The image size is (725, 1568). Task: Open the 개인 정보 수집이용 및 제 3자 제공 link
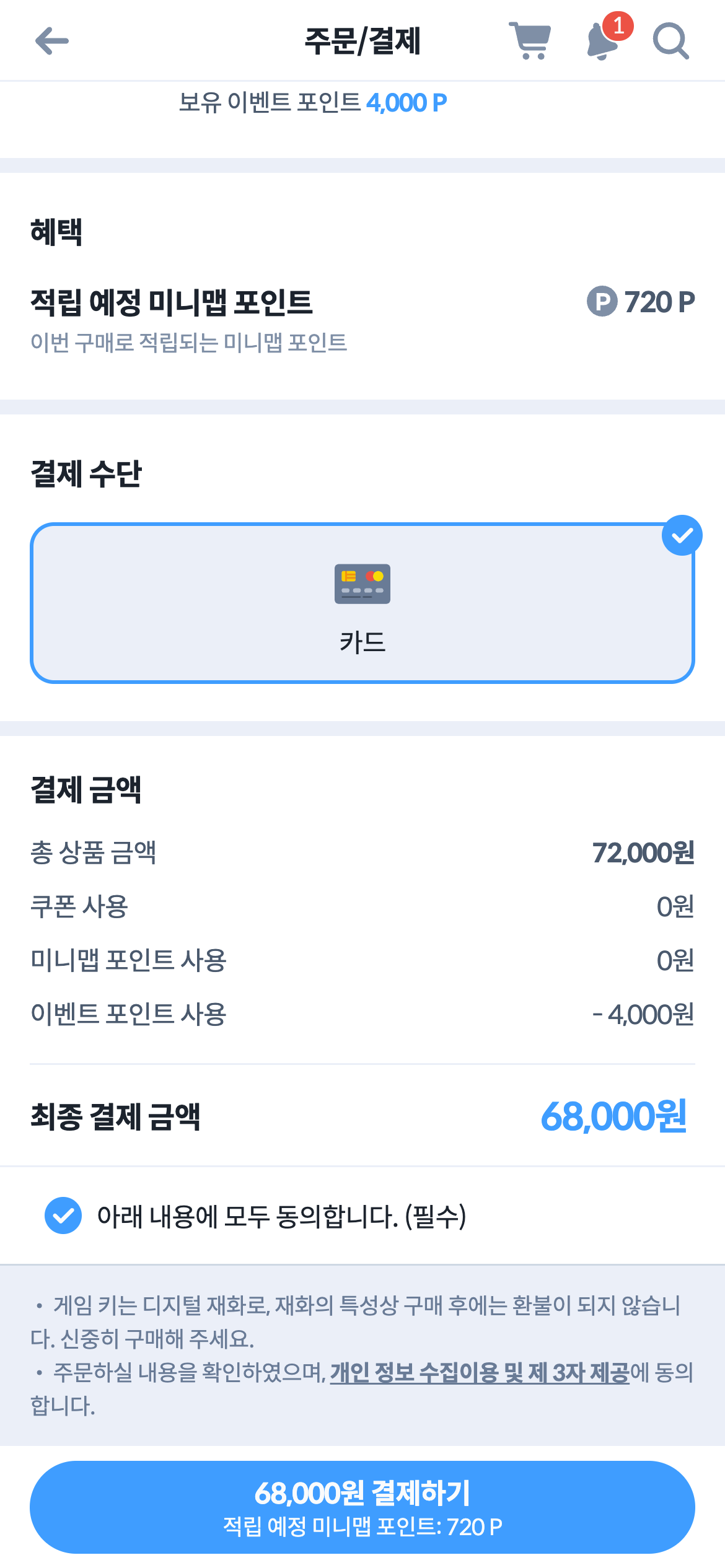(x=480, y=1372)
